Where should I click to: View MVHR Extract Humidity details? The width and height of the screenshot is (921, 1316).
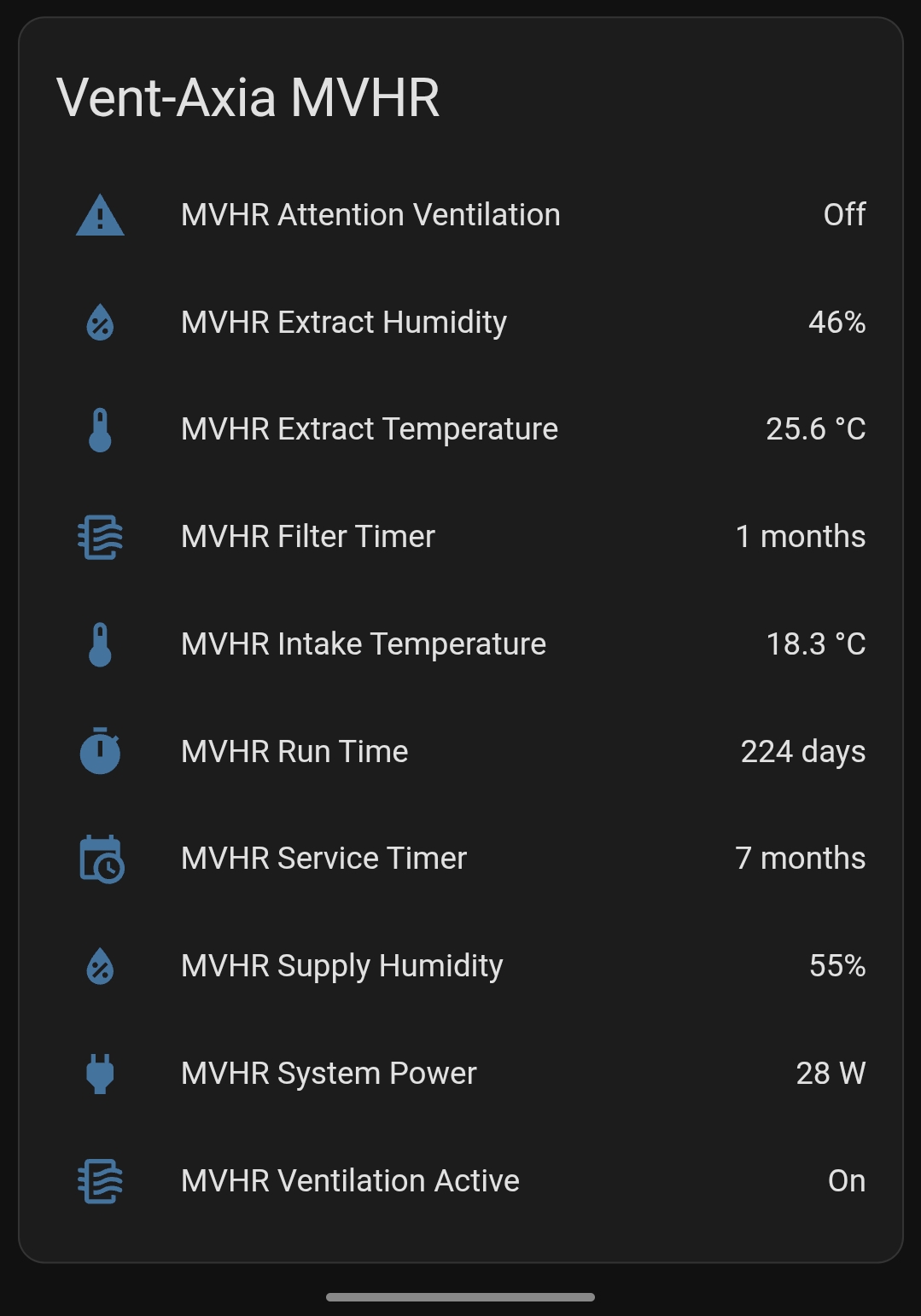(344, 323)
